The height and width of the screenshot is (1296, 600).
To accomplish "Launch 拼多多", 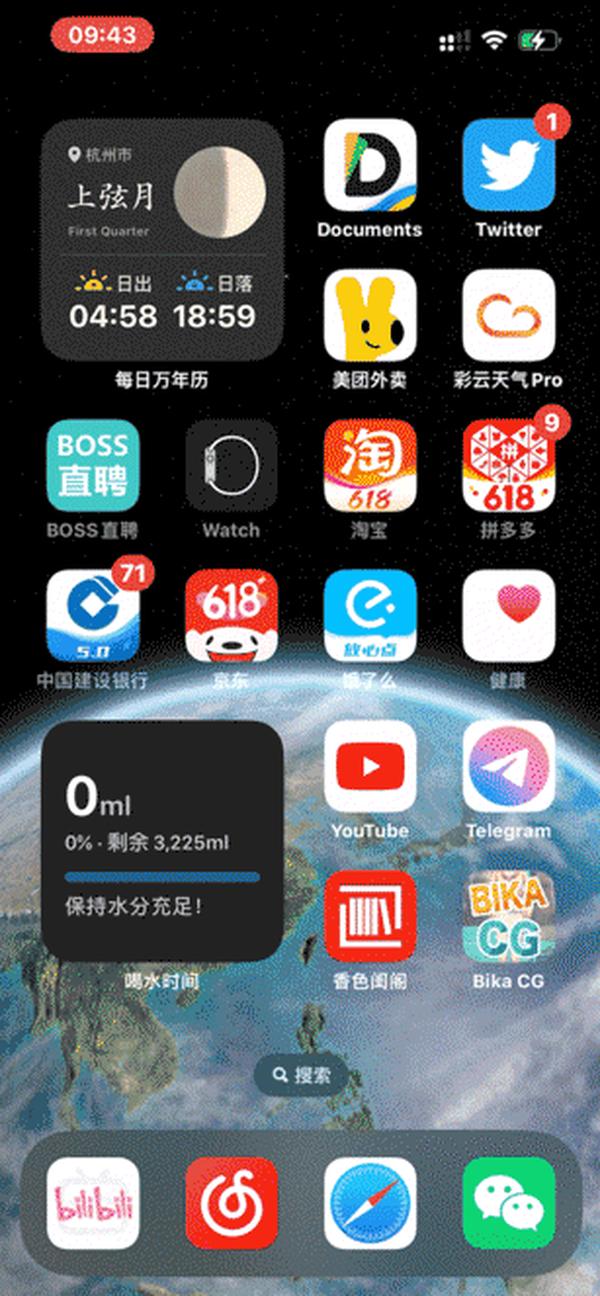I will pyautogui.click(x=509, y=466).
